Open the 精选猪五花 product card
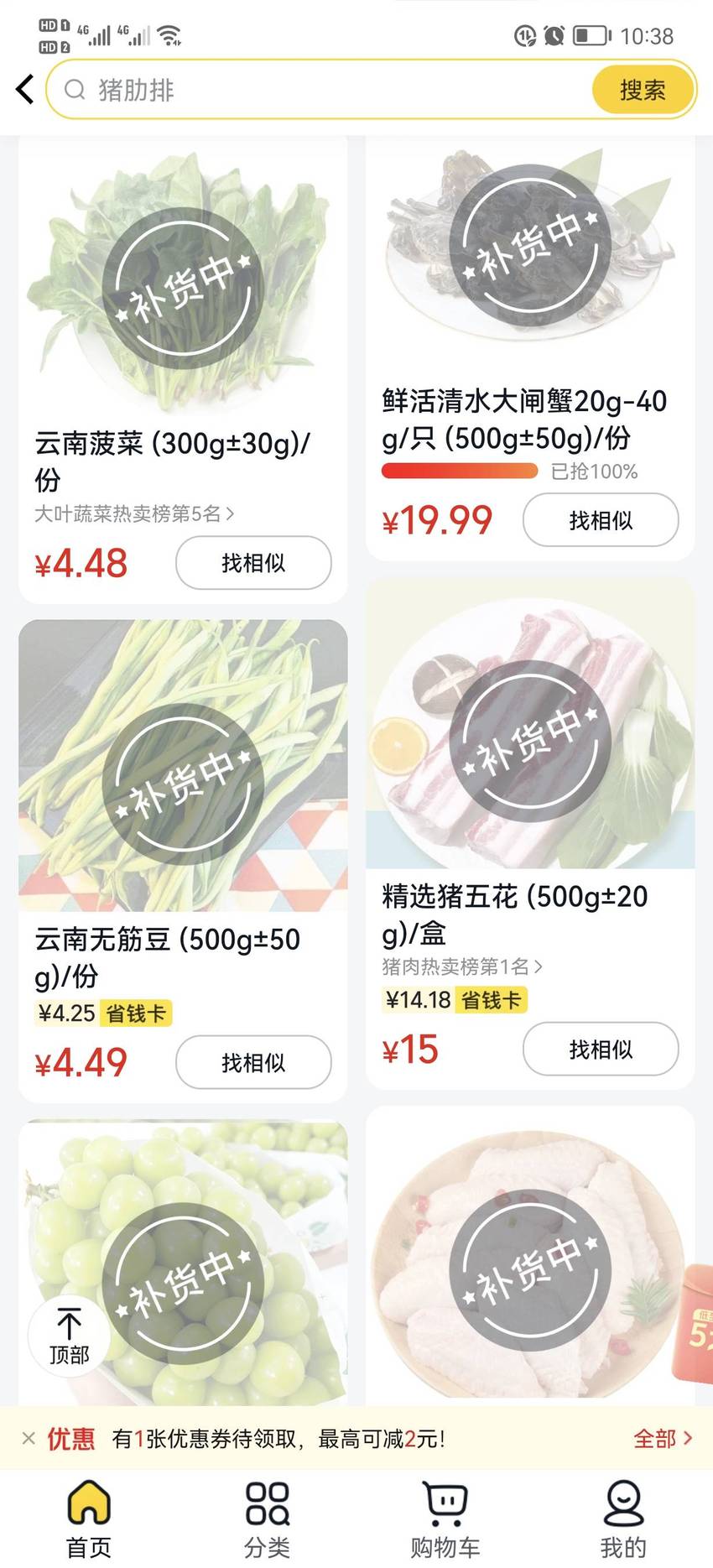 pos(530,833)
